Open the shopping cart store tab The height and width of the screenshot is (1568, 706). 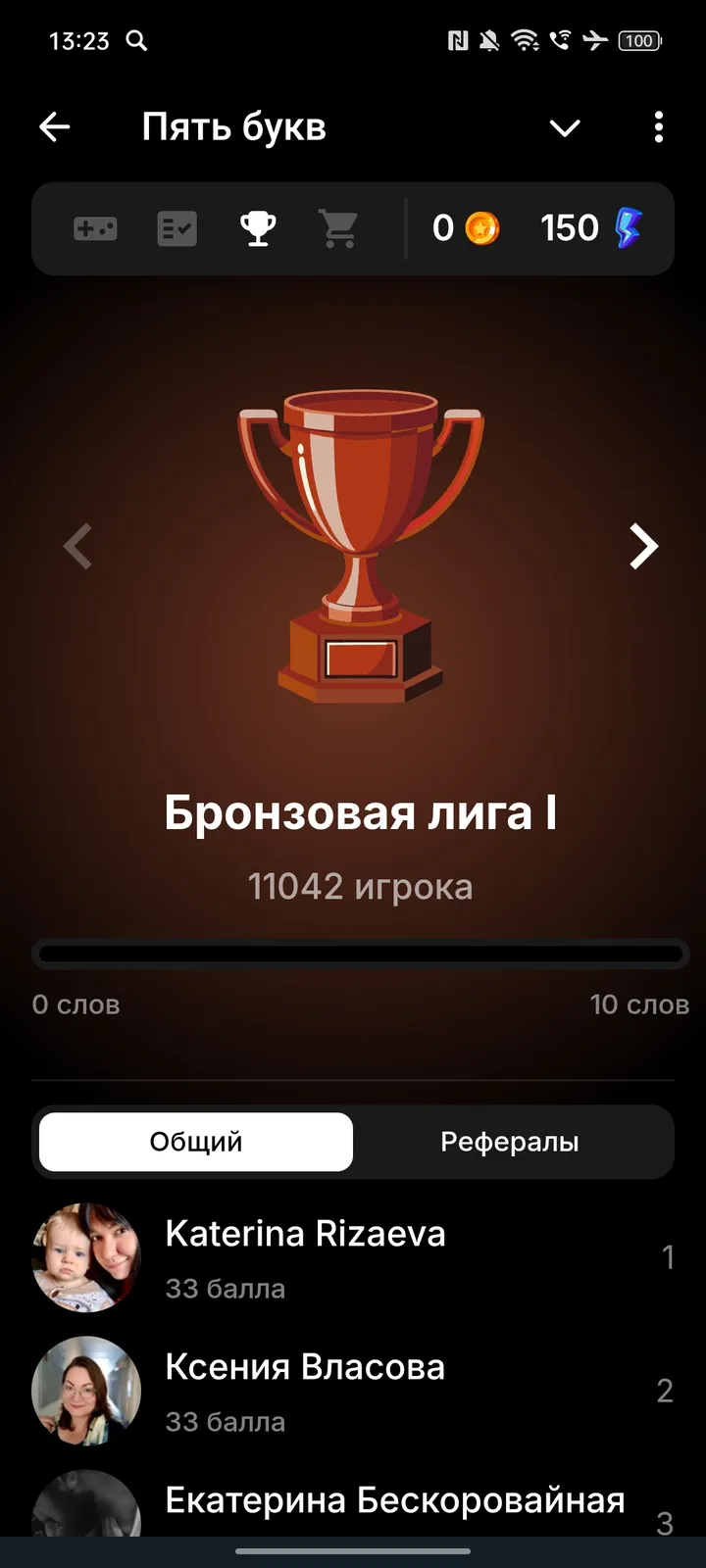pos(339,229)
